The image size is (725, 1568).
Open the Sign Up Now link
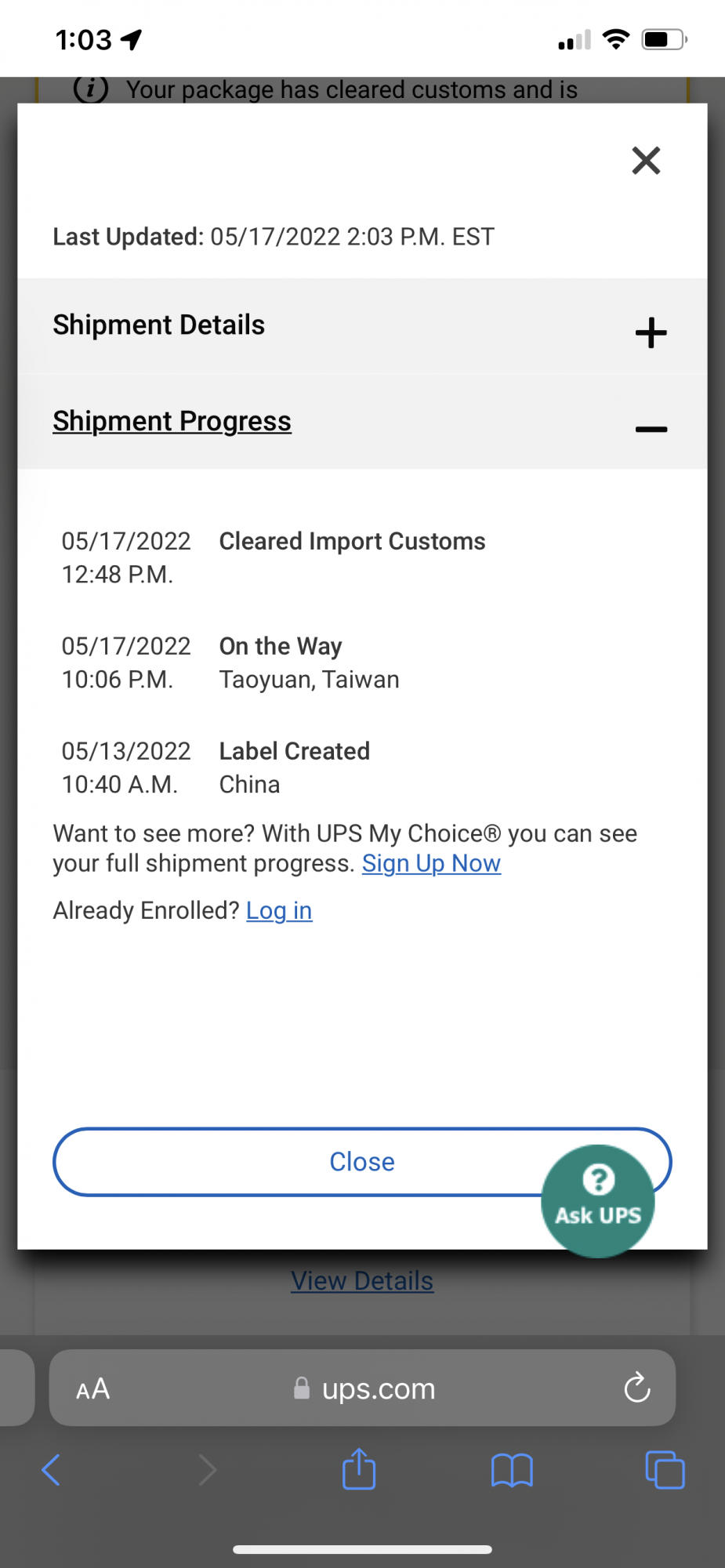pyautogui.click(x=431, y=863)
